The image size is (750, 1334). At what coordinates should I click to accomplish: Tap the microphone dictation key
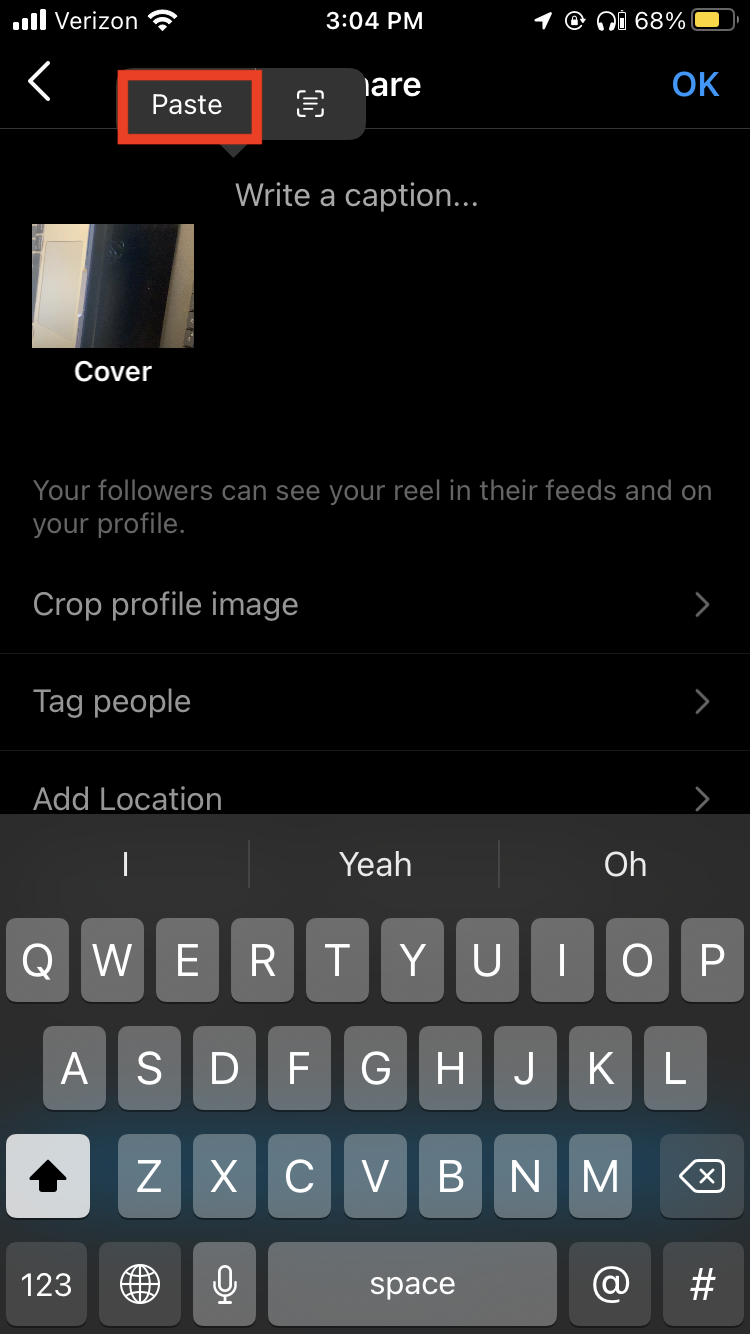coord(225,1284)
